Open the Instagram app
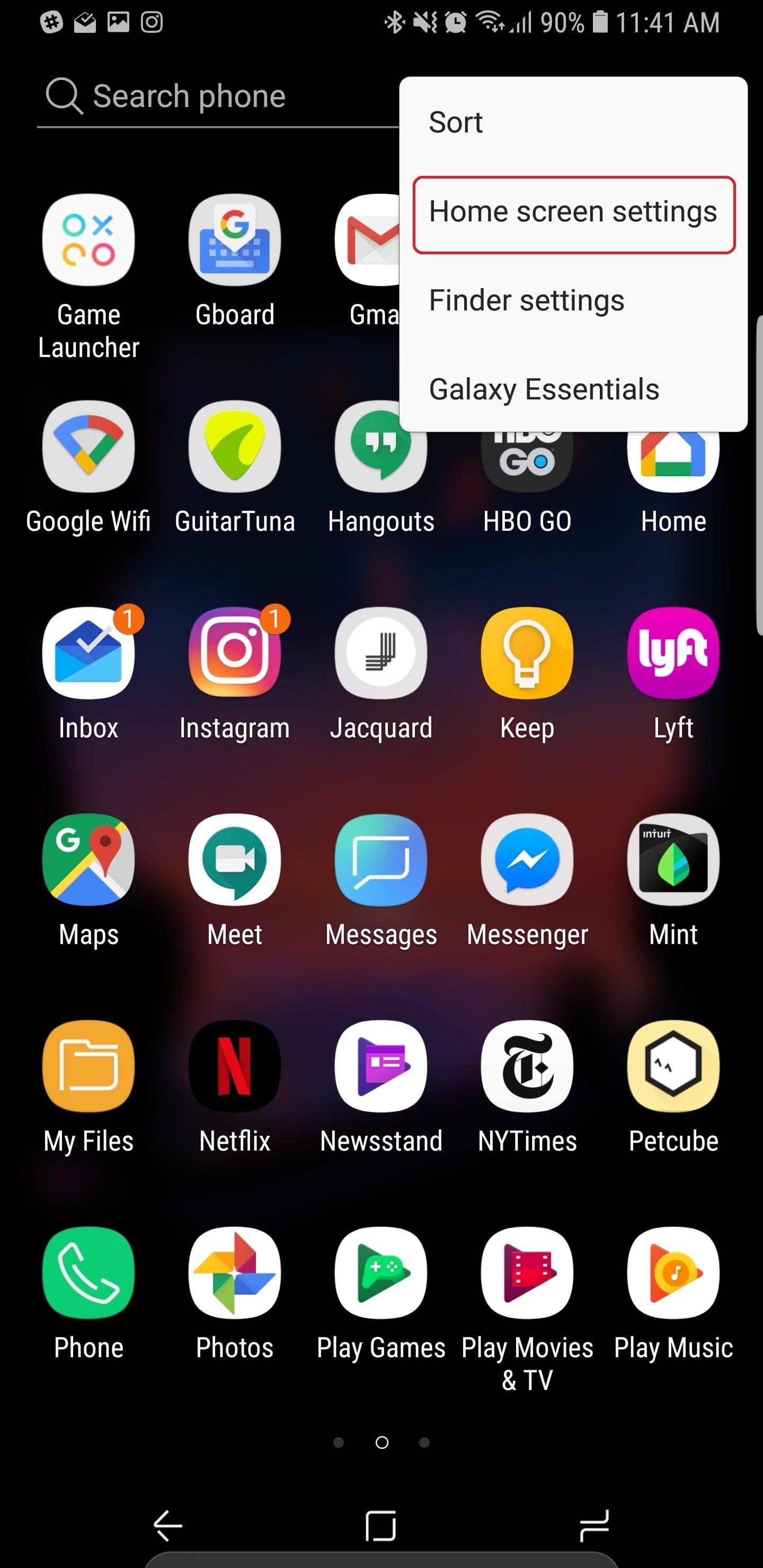This screenshot has width=763, height=1568. coord(234,653)
